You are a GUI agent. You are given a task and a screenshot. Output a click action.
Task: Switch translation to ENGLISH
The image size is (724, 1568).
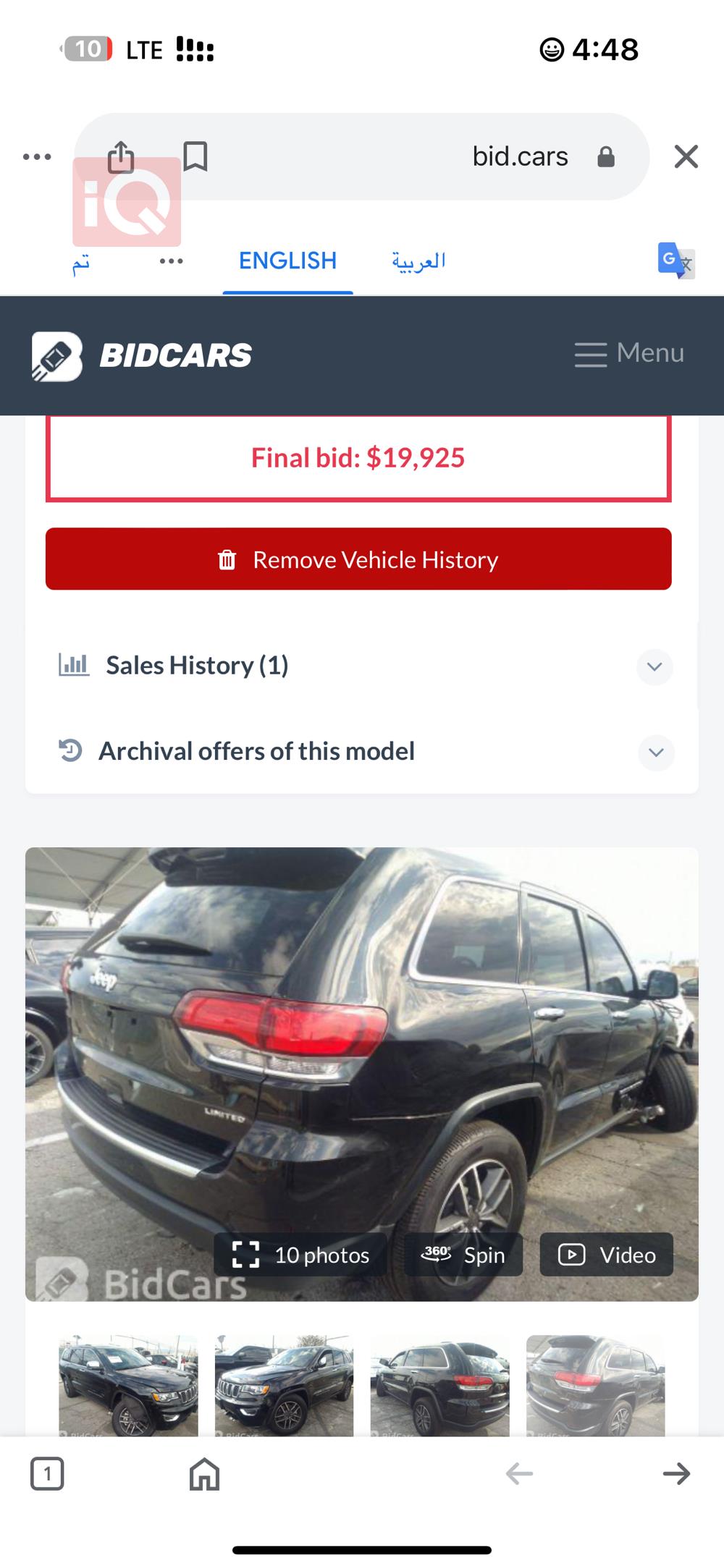287,260
